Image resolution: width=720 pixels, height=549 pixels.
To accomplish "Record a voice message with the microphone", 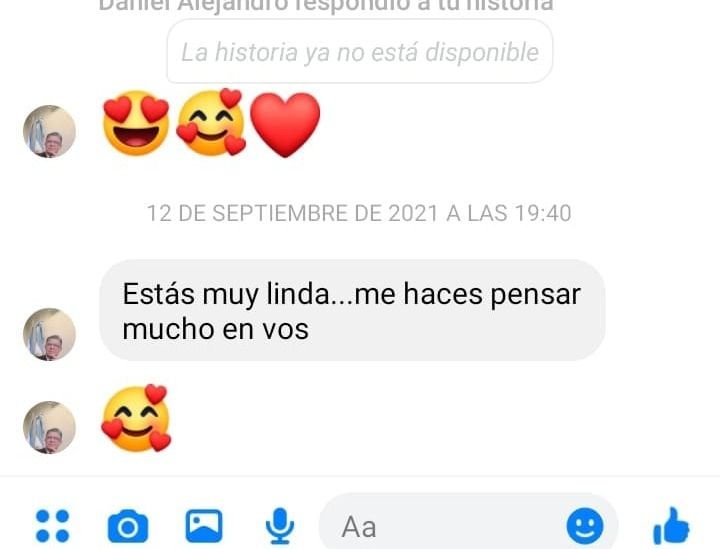I will click(x=280, y=525).
